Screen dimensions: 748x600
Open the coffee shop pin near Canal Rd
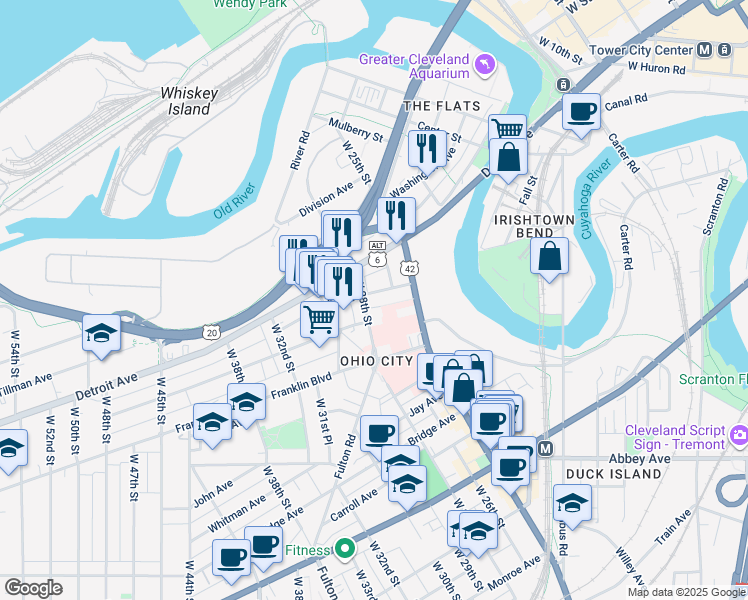coord(581,114)
